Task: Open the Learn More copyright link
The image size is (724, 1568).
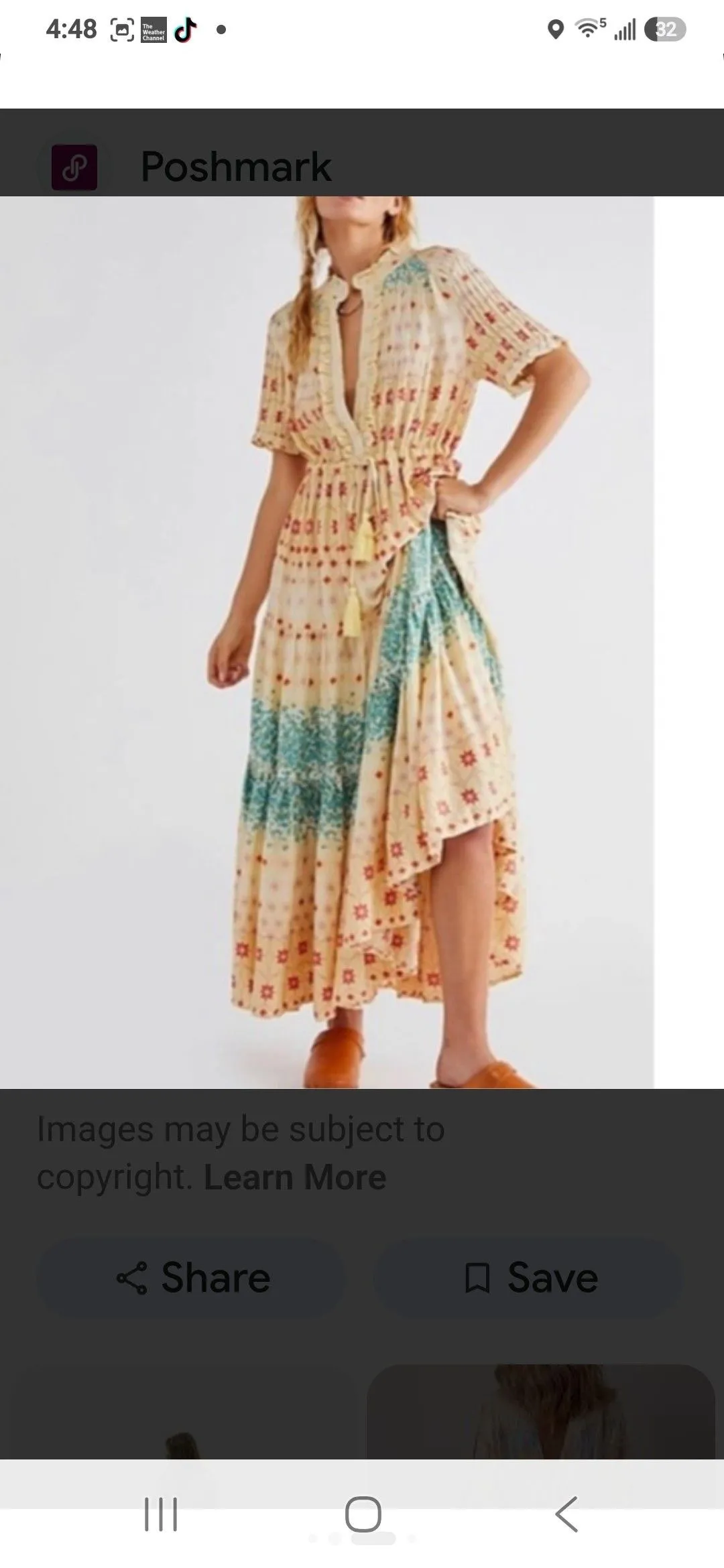Action: [295, 1177]
